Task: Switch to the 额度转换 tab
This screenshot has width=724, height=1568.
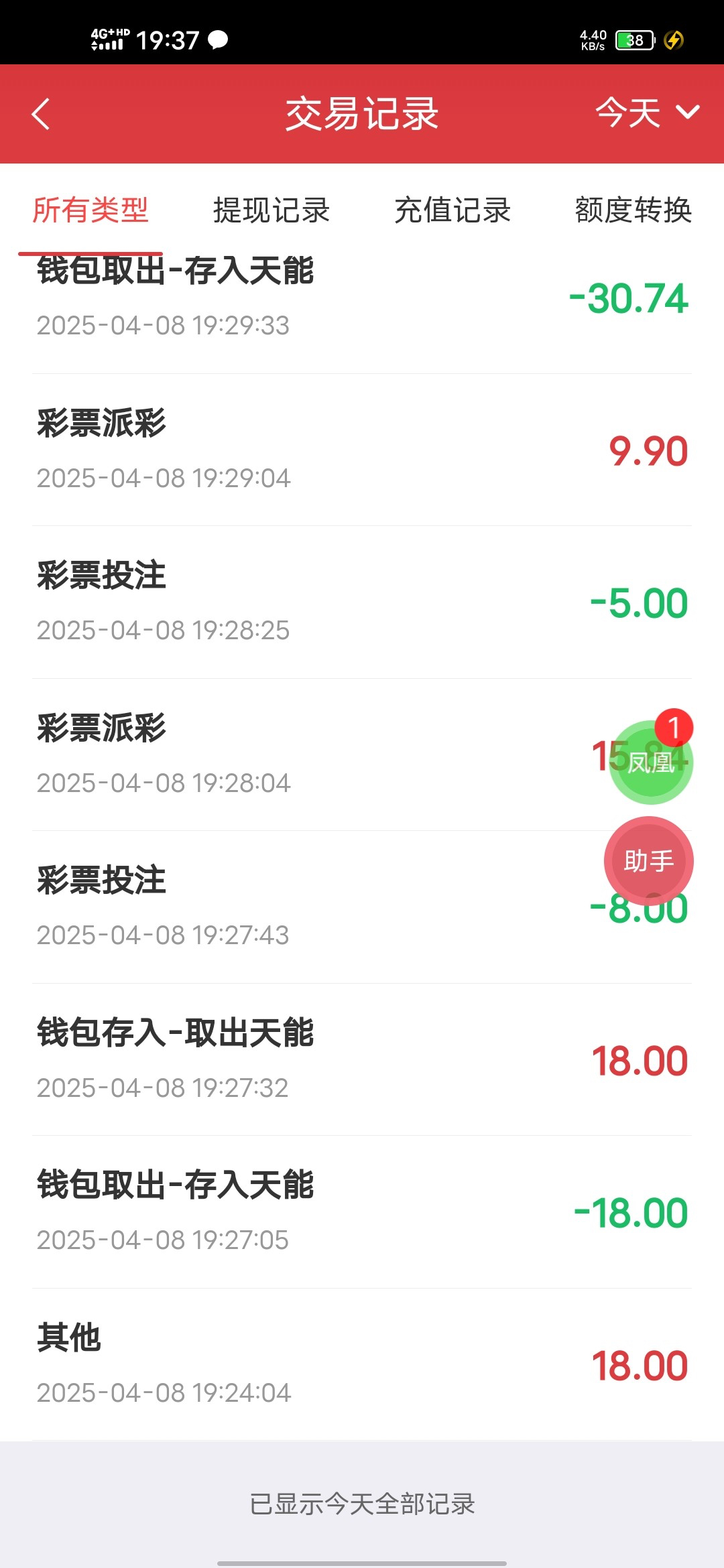Action: pyautogui.click(x=633, y=210)
